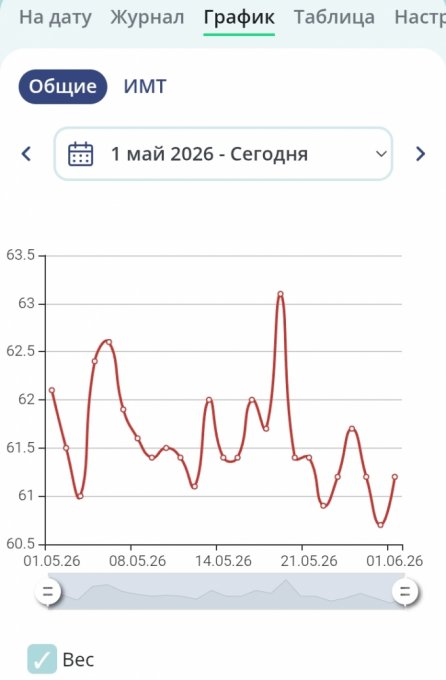Switch to the Таблица tab
Viewport: 446px width, 680px height.
pos(334,18)
